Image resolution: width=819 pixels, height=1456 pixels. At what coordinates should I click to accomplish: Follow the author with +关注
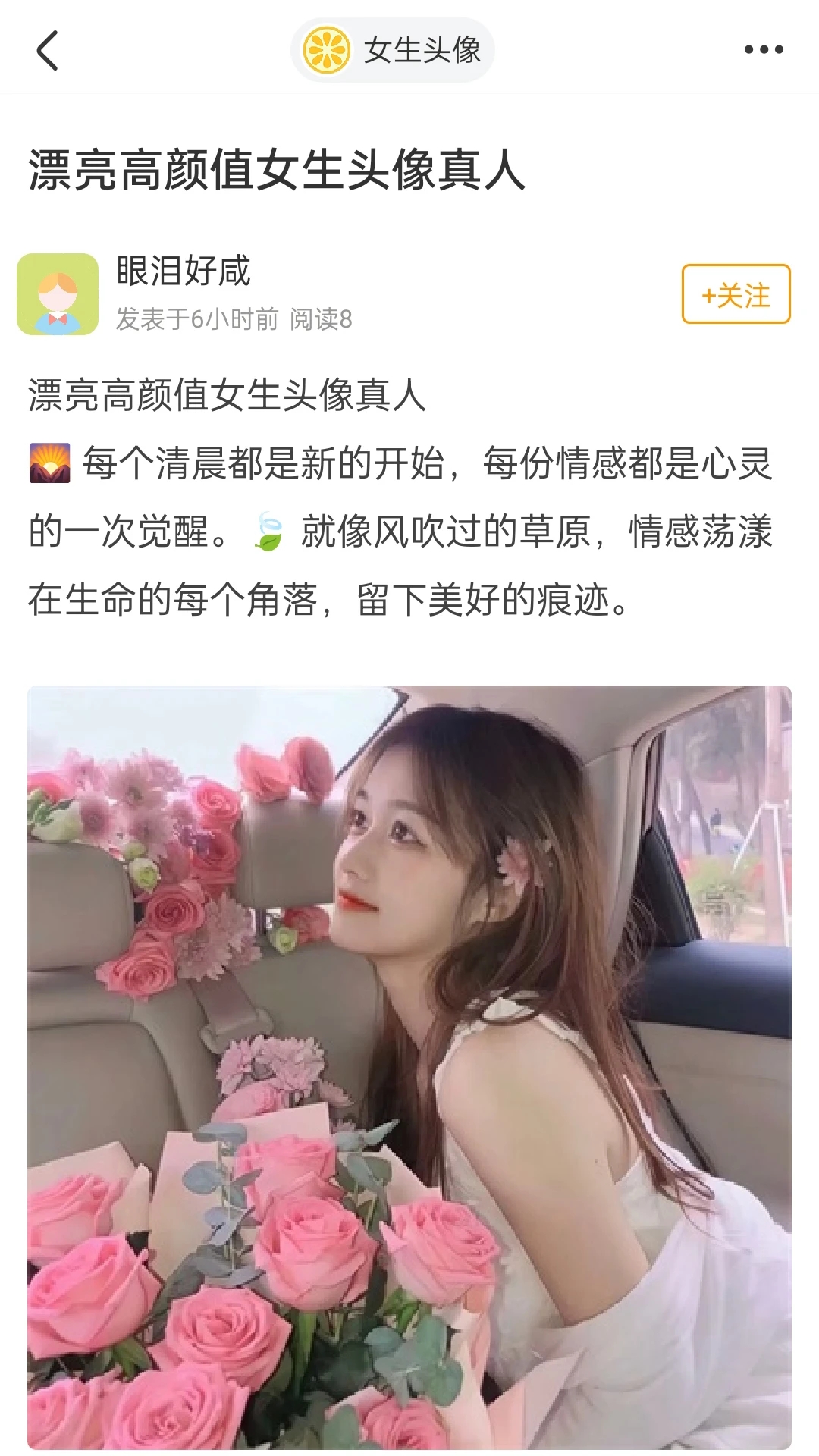pyautogui.click(x=736, y=294)
